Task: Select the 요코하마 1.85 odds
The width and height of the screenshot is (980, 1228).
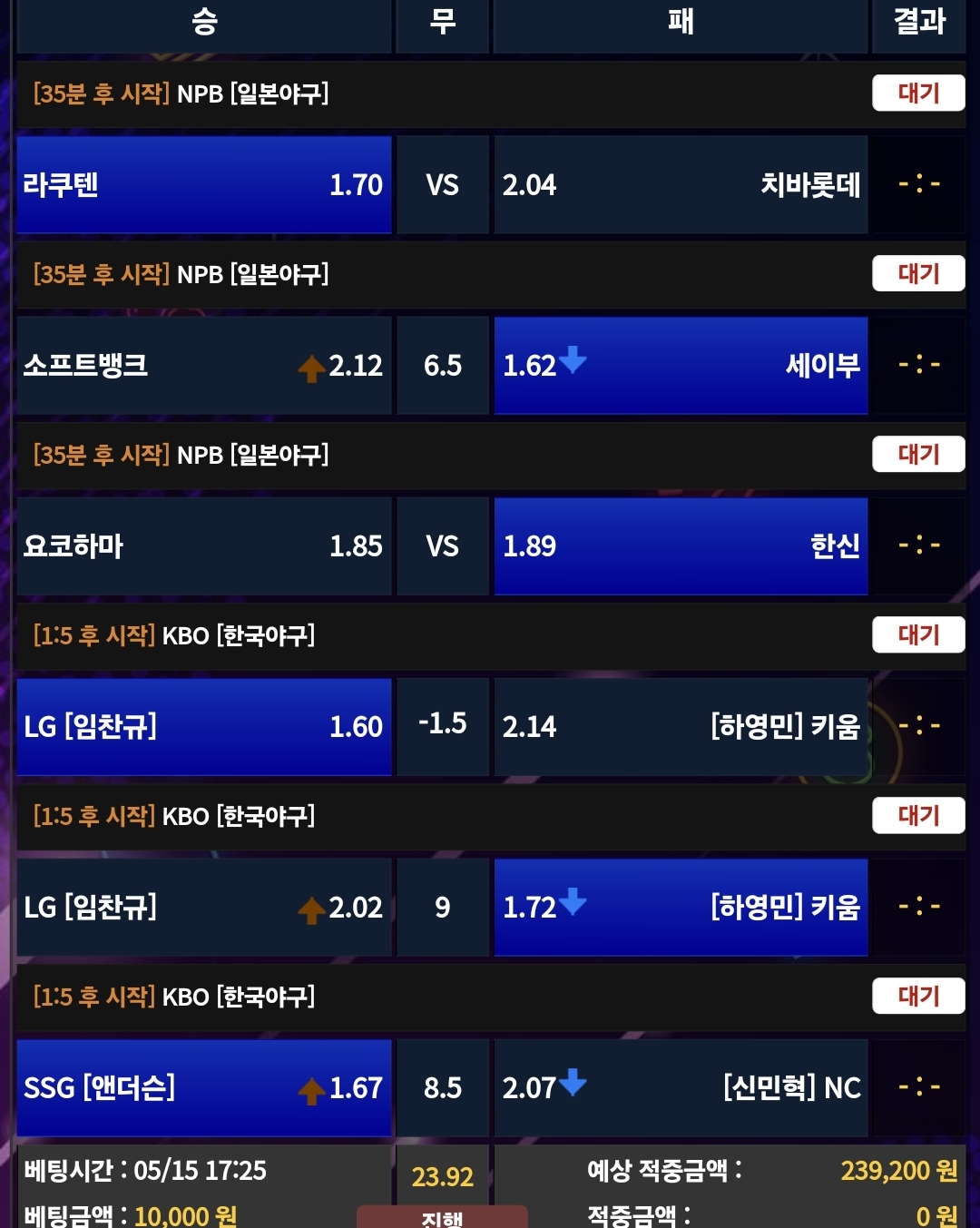Action: pyautogui.click(x=204, y=546)
